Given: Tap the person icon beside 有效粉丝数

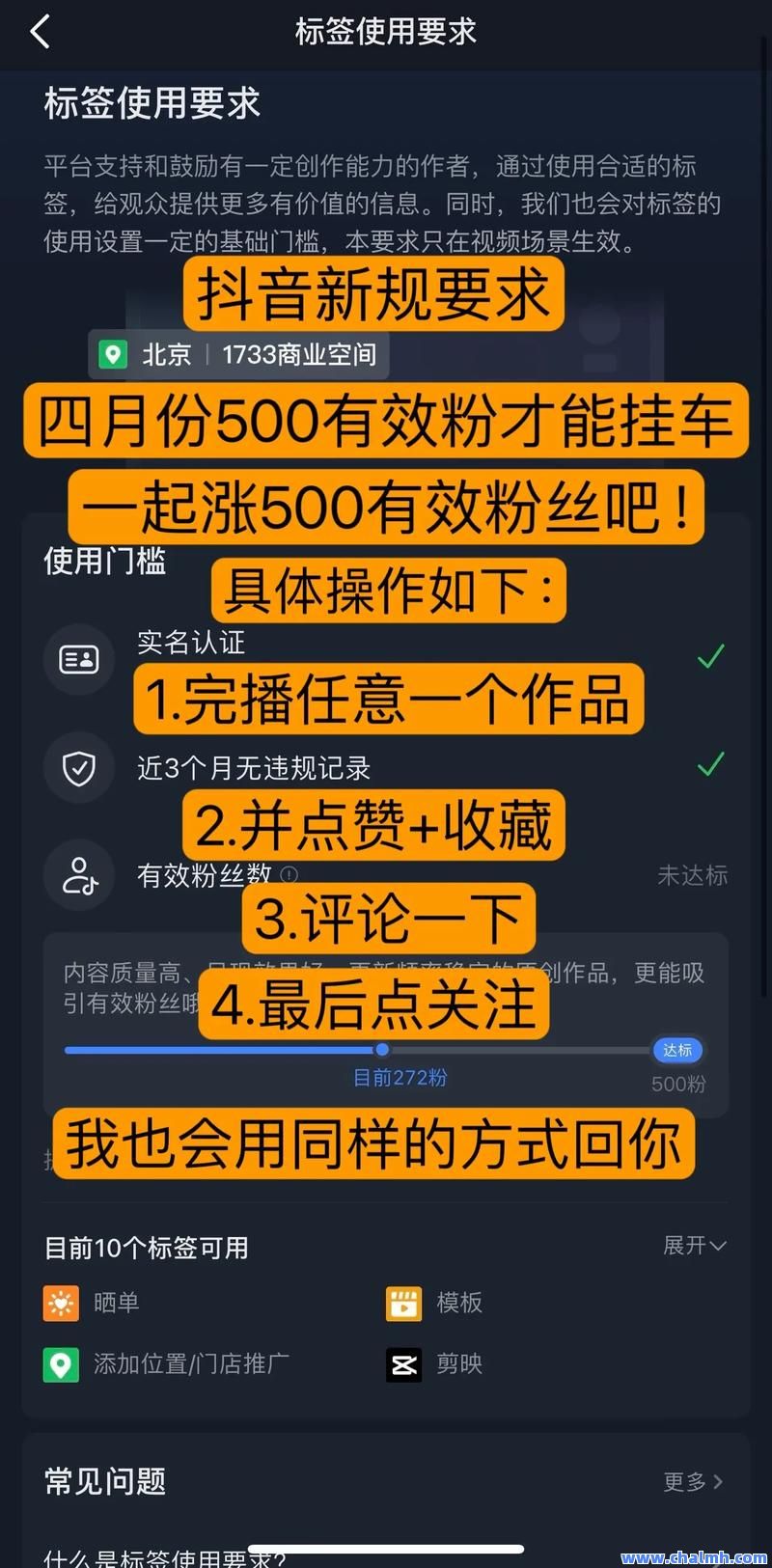Looking at the screenshot, I should tap(79, 876).
